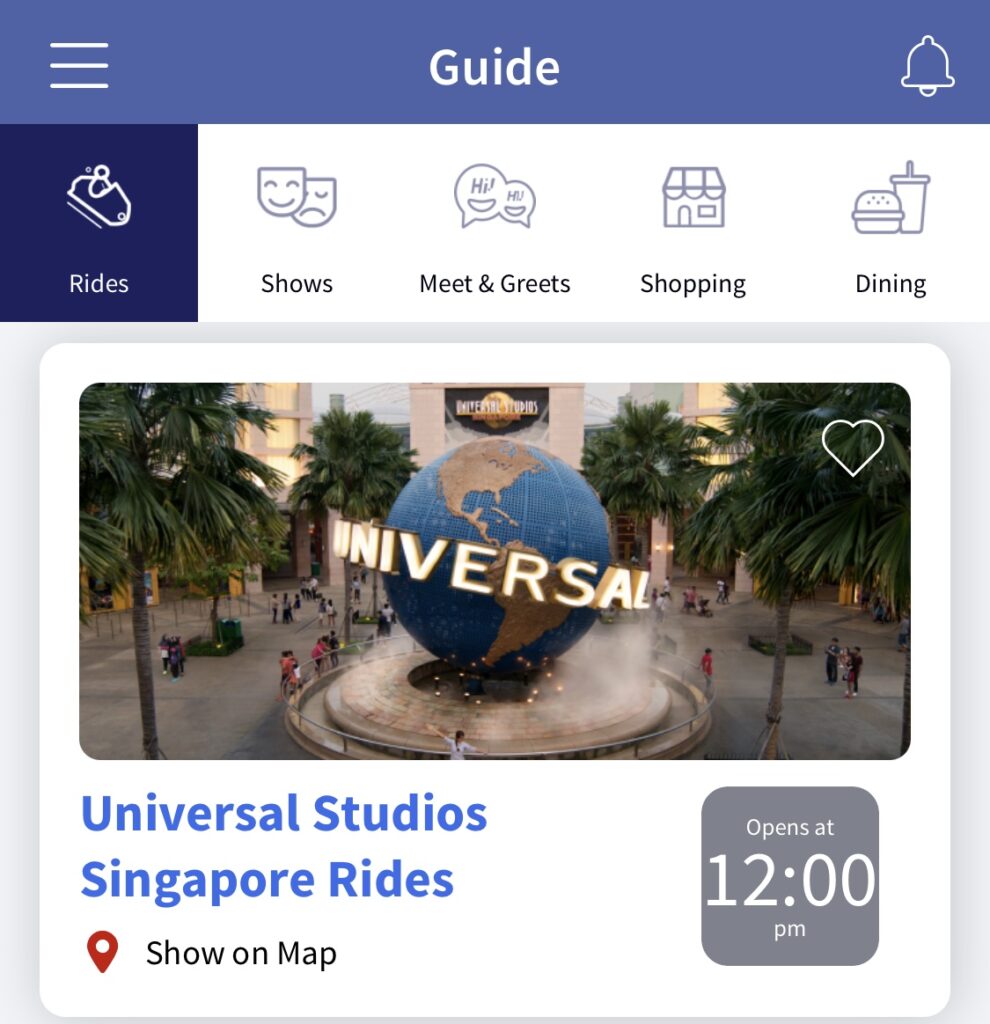Tap Show on Map link

[x=240, y=953]
